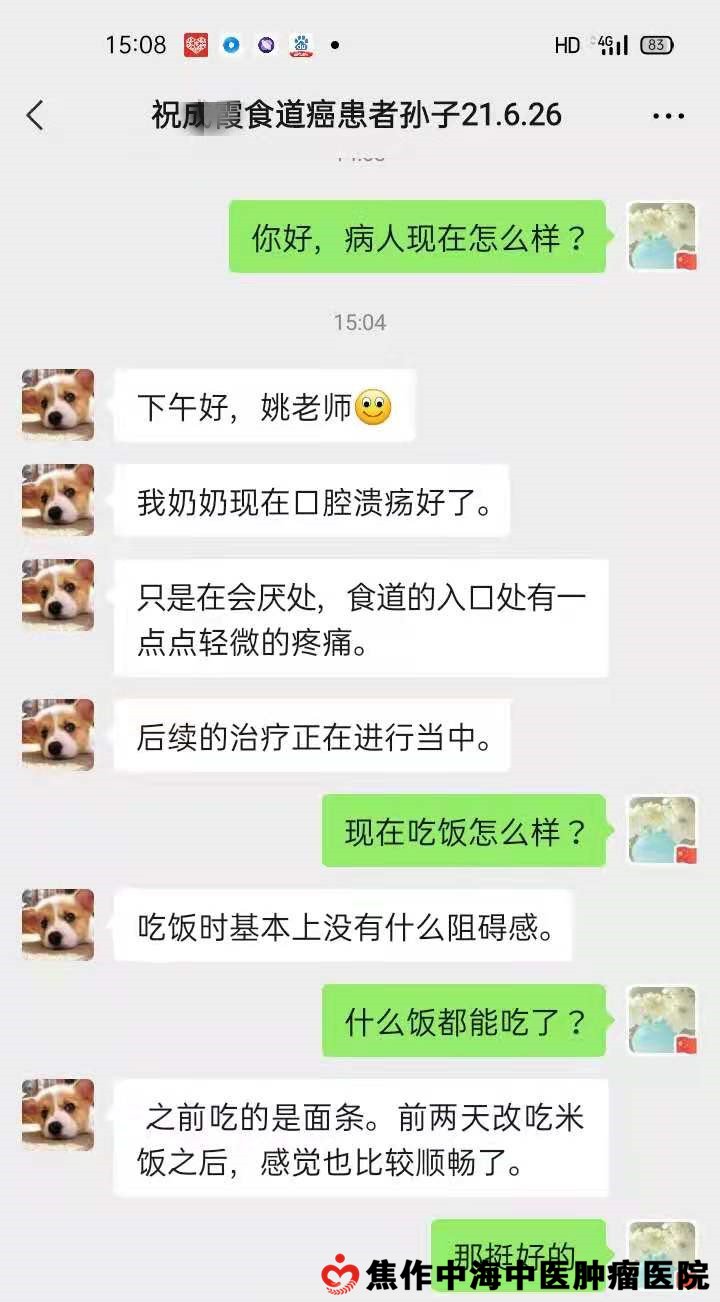Open flower avatar beside "现在吃饭怎么样？" message
This screenshot has width=720, height=1302.
tap(661, 830)
